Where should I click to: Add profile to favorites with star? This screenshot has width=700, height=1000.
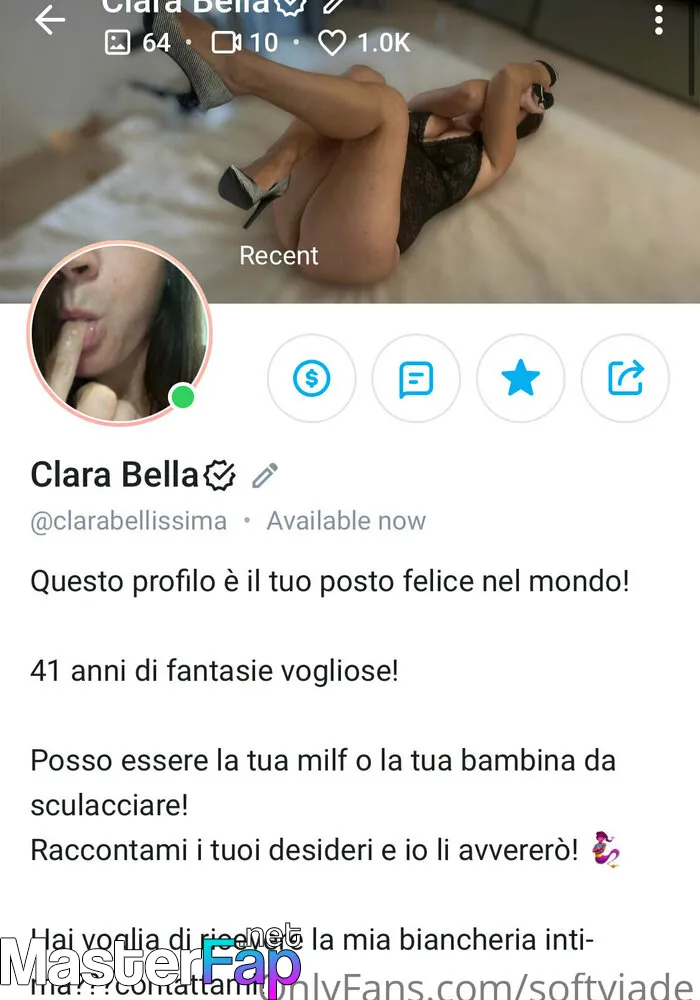(x=520, y=378)
